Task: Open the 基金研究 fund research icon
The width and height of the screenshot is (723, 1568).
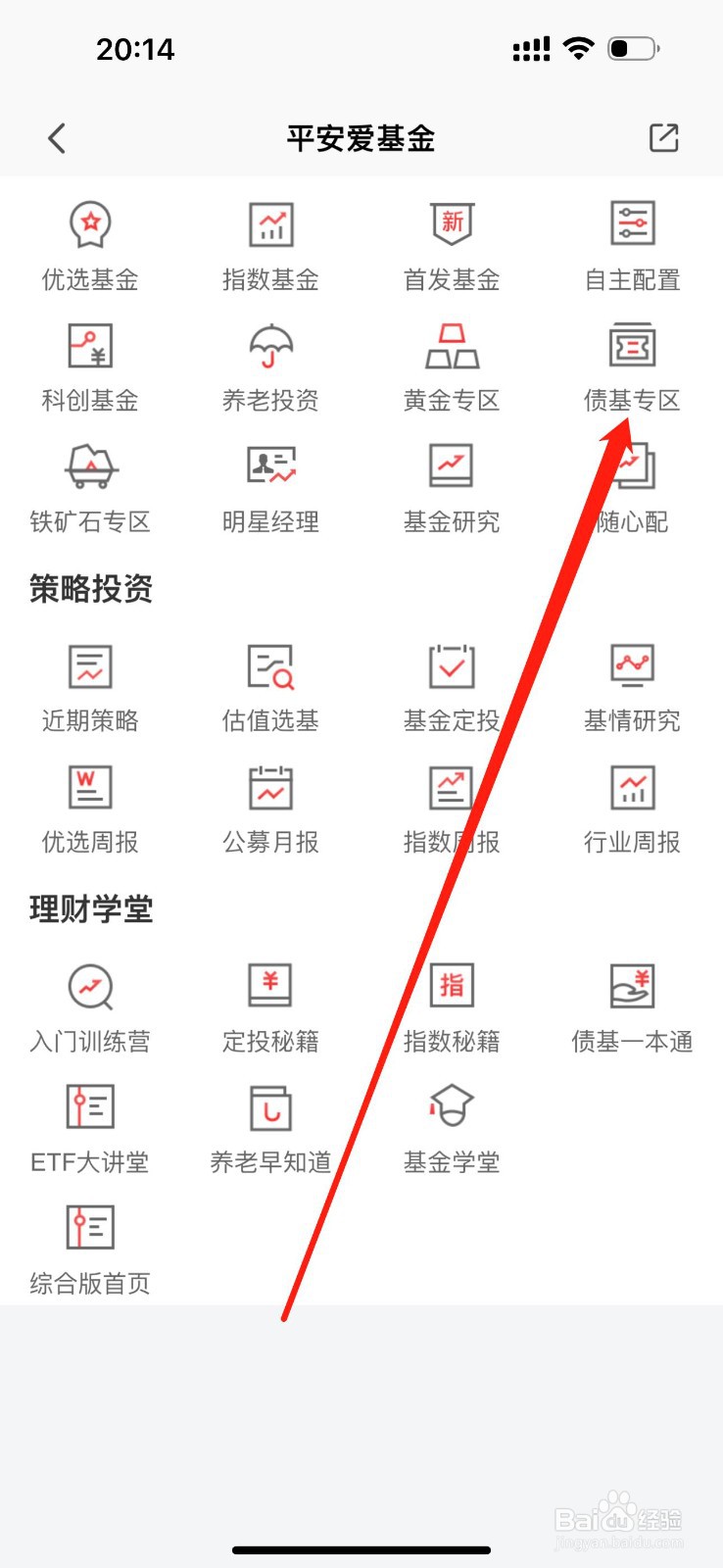Action: (451, 490)
